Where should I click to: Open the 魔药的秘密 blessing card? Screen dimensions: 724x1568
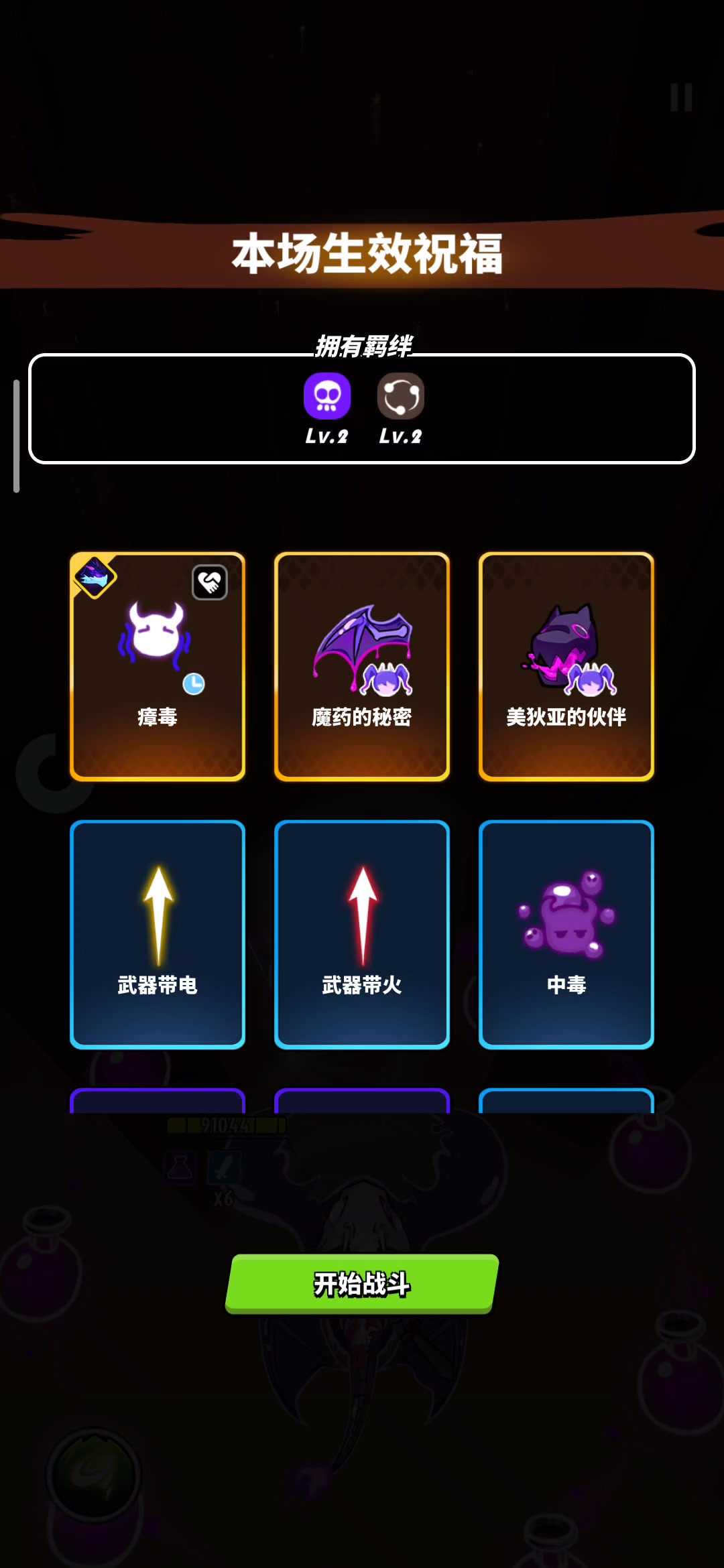pyautogui.click(x=362, y=667)
